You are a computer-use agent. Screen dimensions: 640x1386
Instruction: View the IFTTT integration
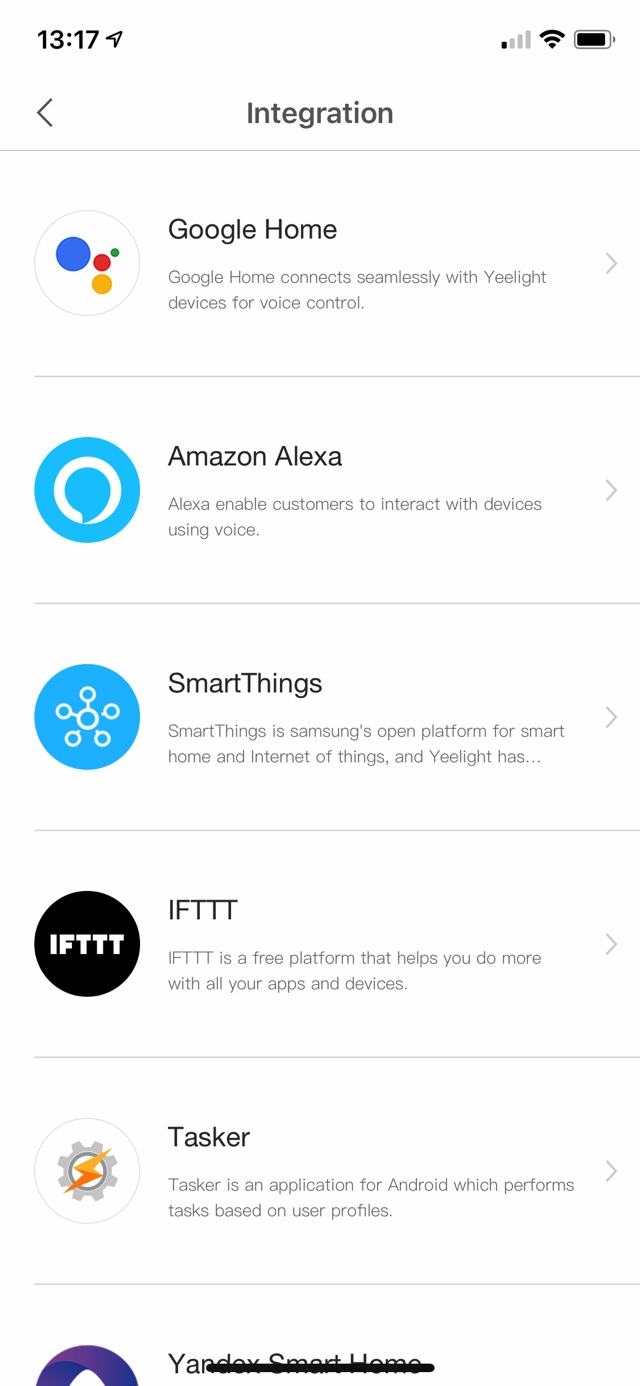point(320,944)
